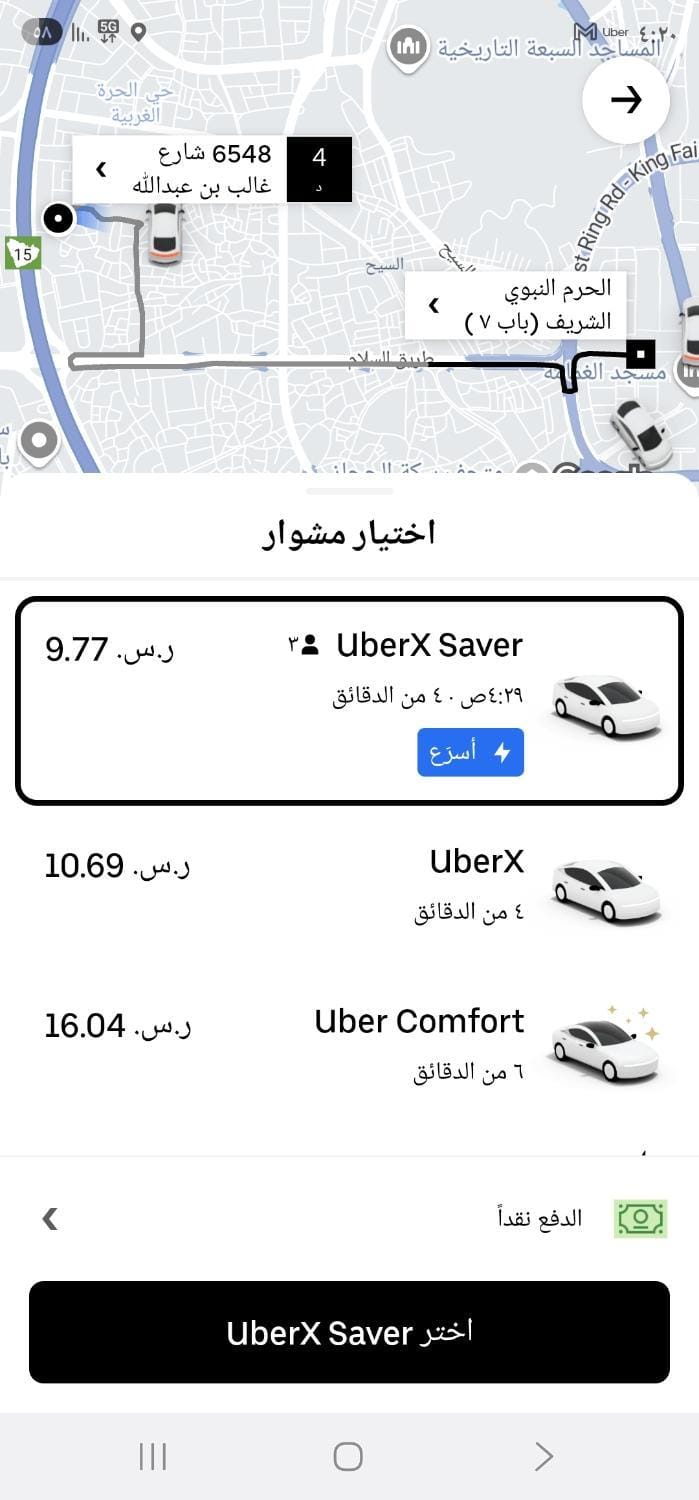Open recent apps in navigation bar

point(152,1456)
